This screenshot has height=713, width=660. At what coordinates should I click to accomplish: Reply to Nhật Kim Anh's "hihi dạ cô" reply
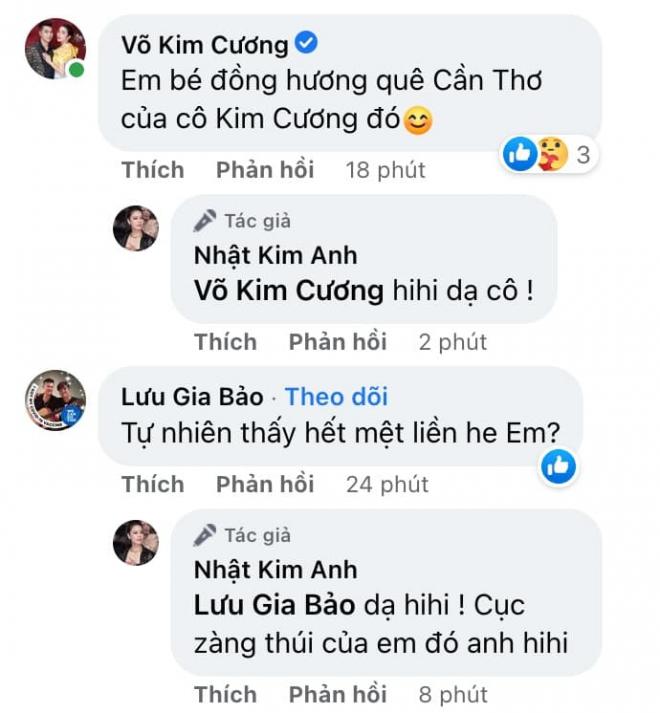coord(338,342)
